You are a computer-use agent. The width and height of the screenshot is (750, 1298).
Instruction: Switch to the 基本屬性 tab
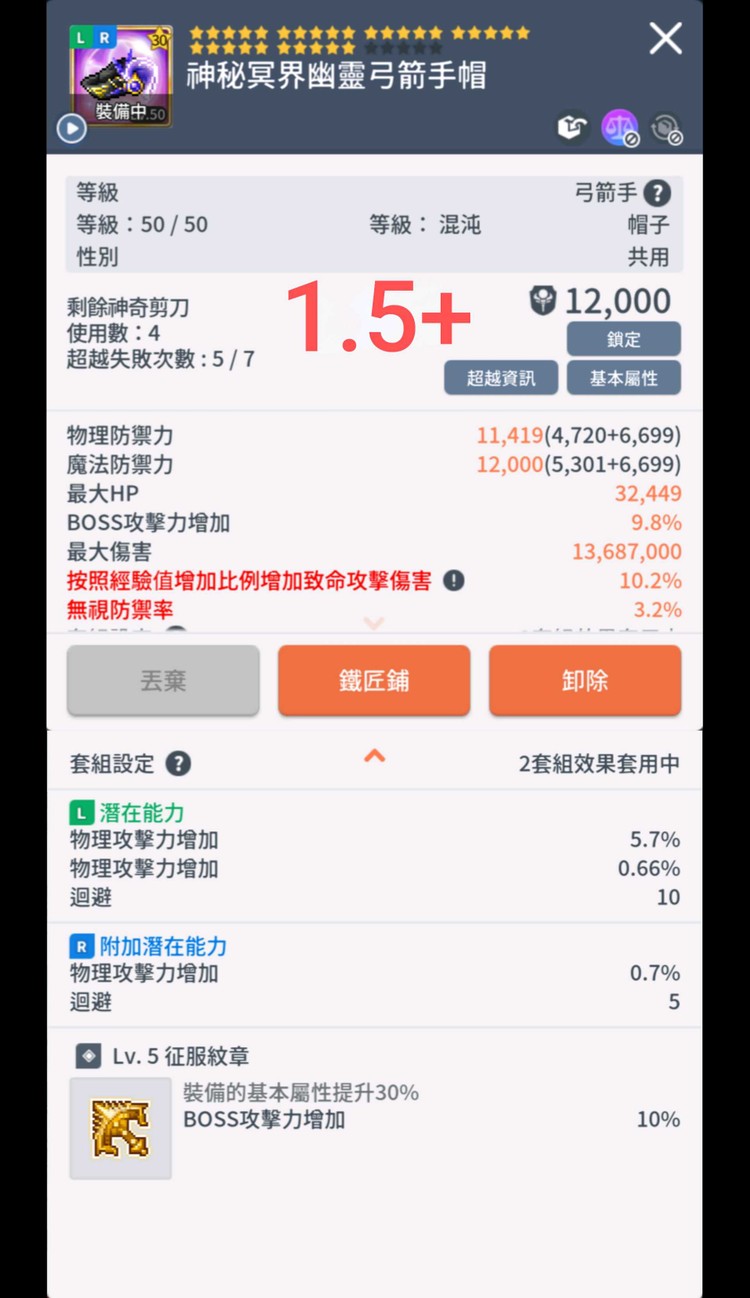[623, 377]
